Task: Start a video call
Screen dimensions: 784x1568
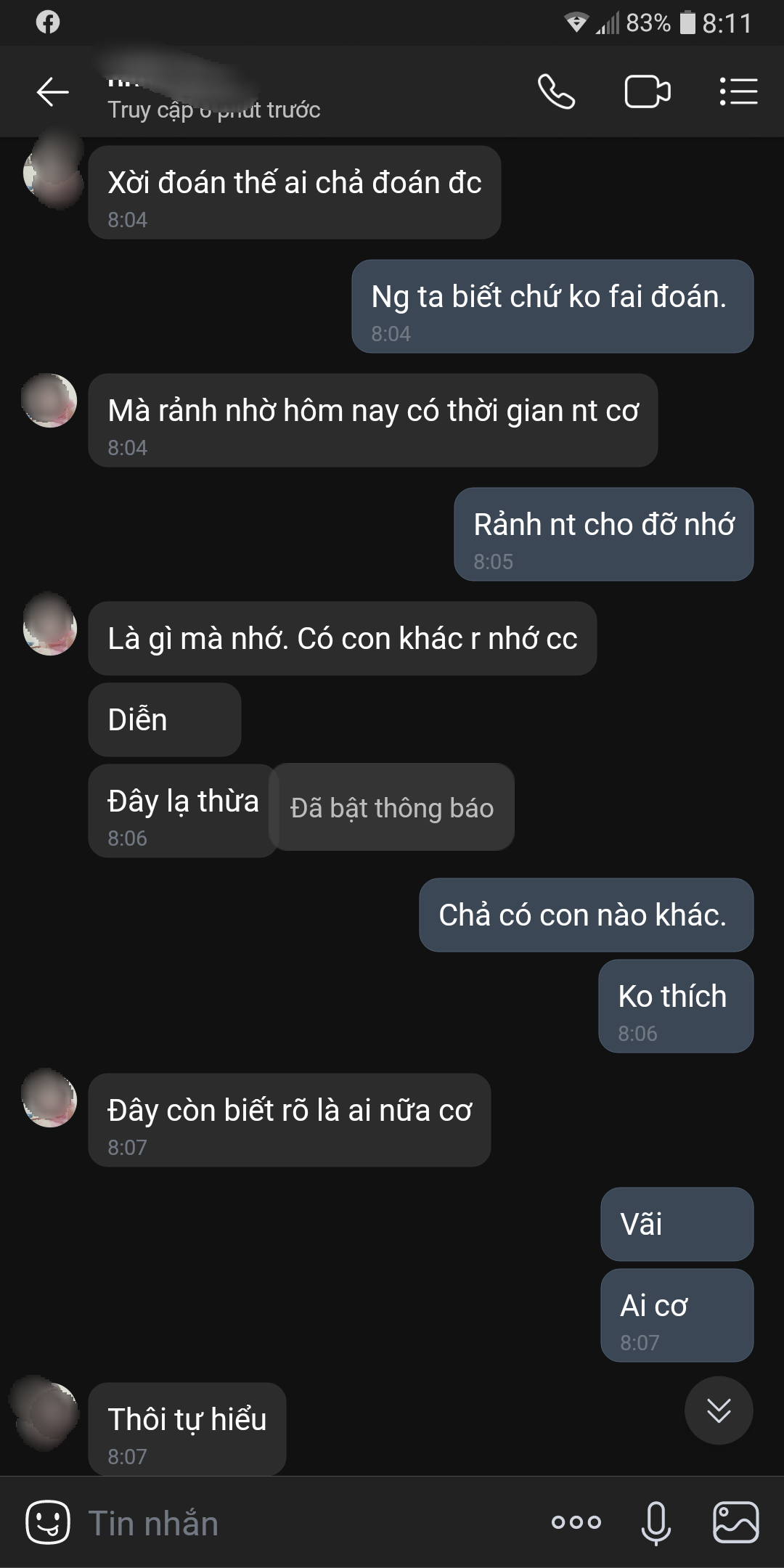Action: coord(647,92)
